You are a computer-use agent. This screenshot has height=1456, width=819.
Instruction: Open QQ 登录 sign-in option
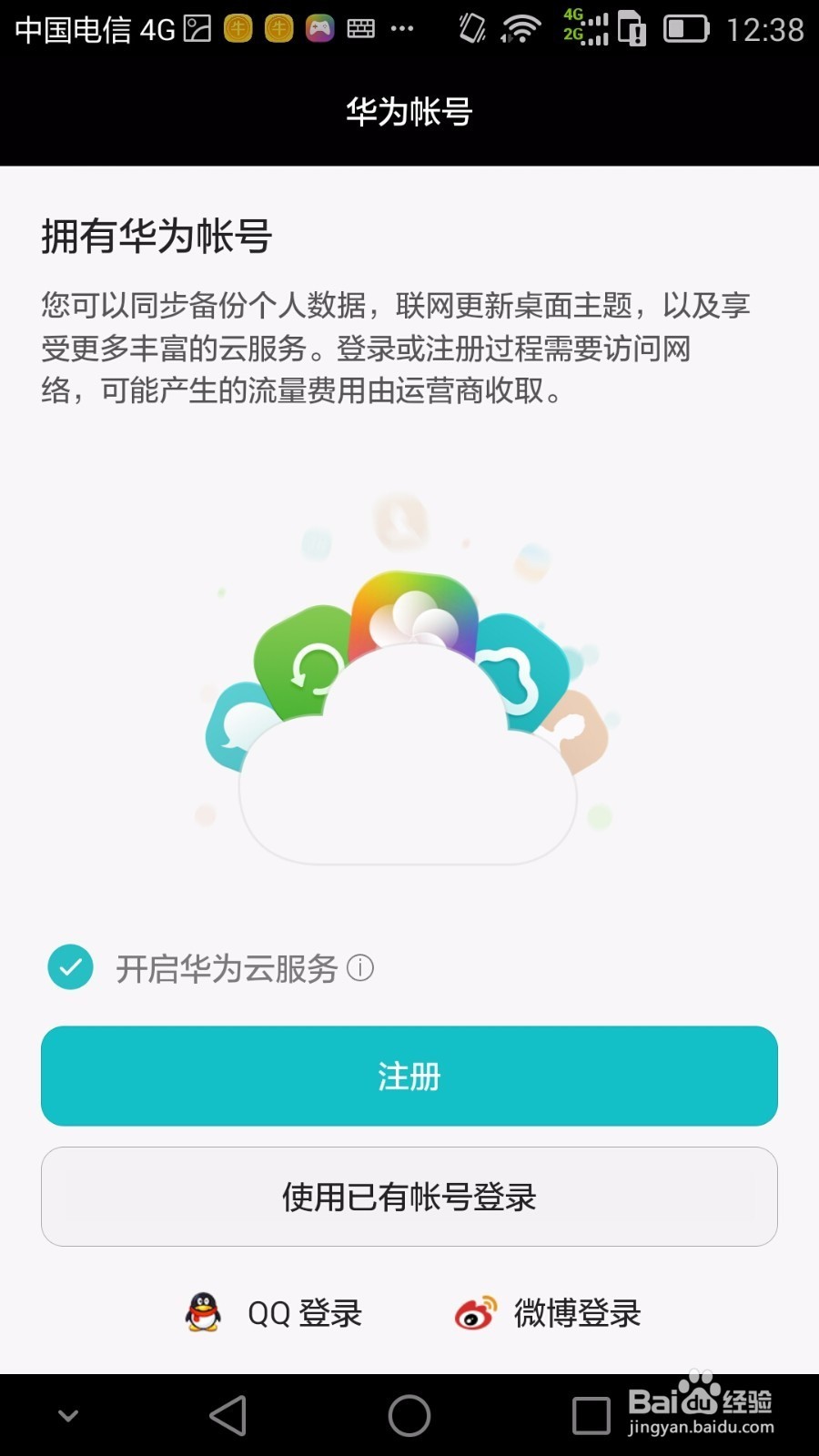click(273, 1313)
